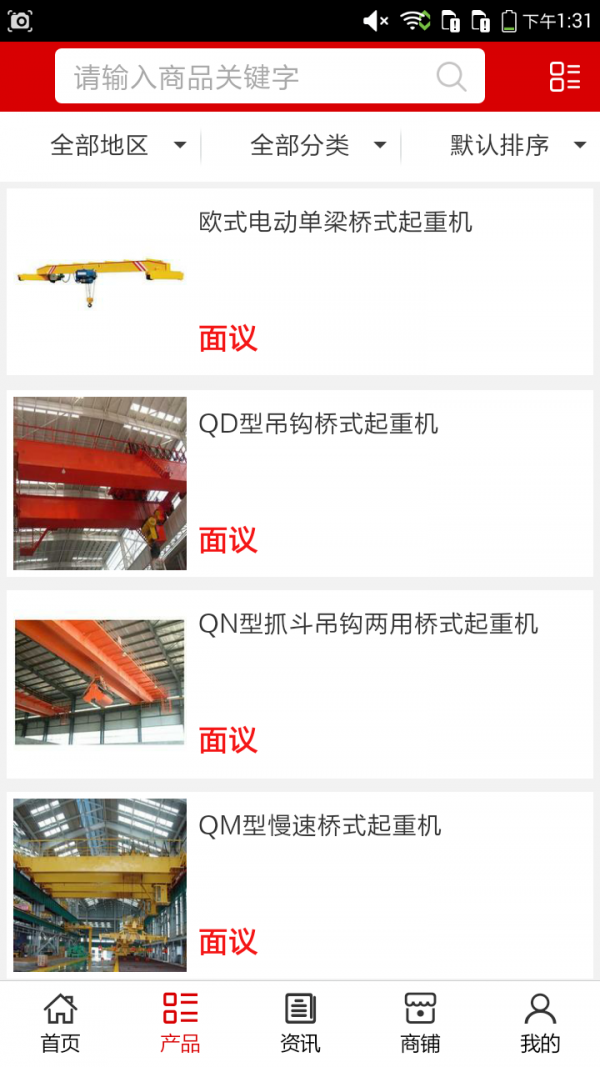Tap the magnifier search icon
The image size is (600, 1067).
[452, 77]
